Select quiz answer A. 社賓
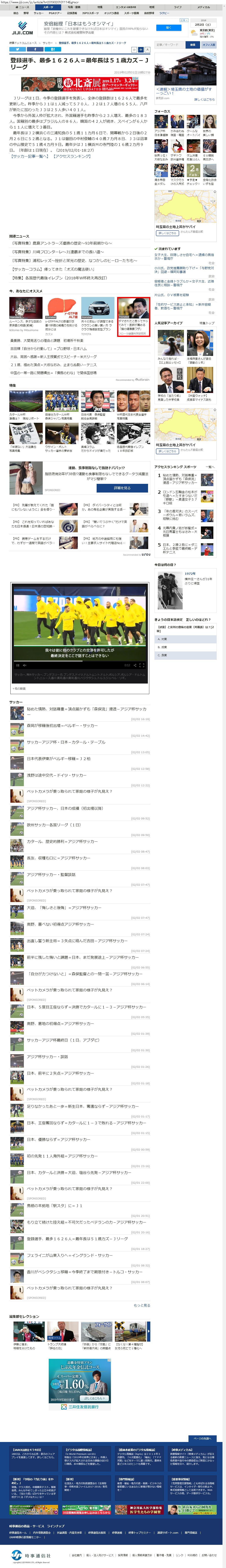The width and height of the screenshot is (226, 1568). 164,639
